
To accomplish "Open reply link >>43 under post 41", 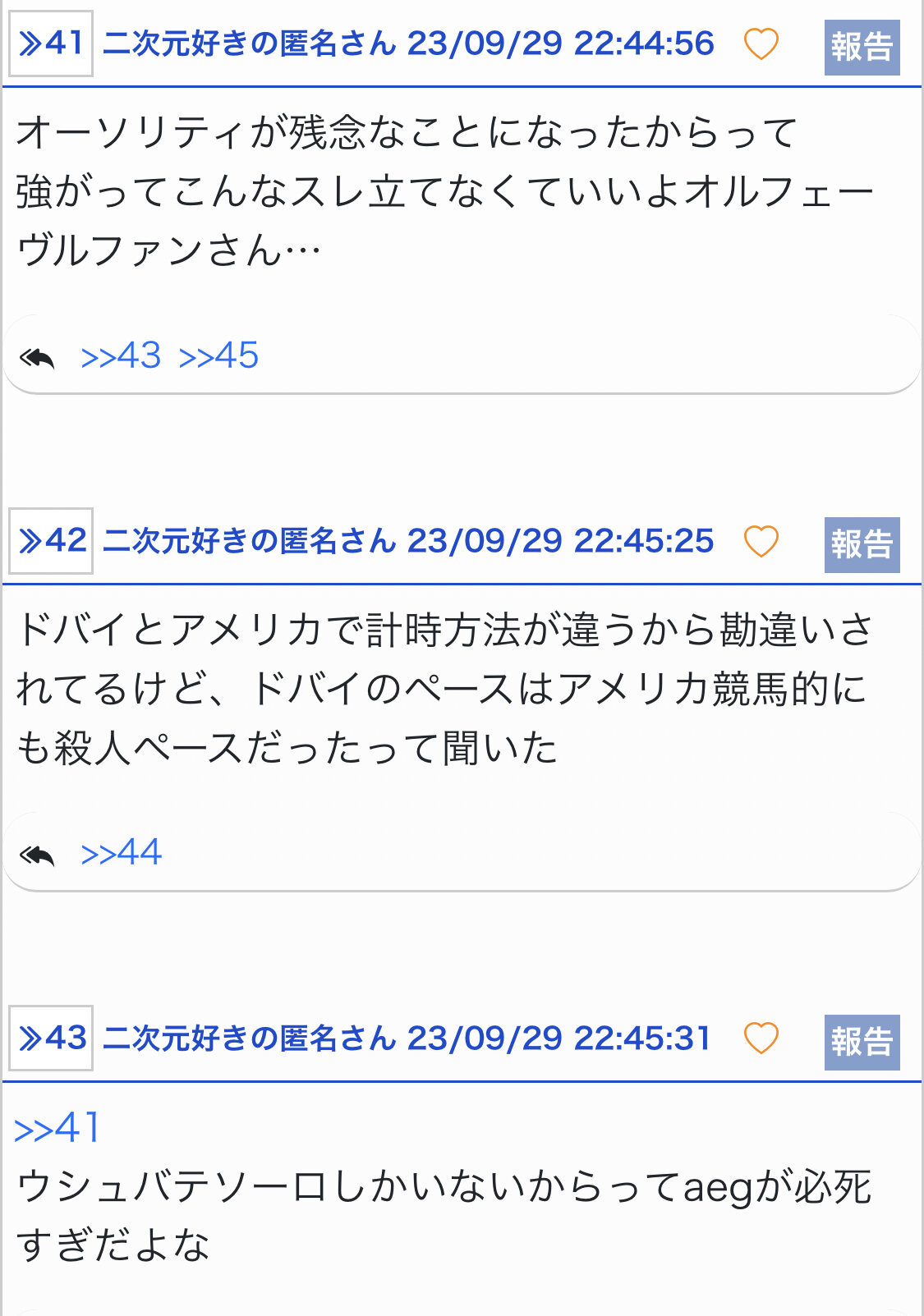I will (121, 355).
